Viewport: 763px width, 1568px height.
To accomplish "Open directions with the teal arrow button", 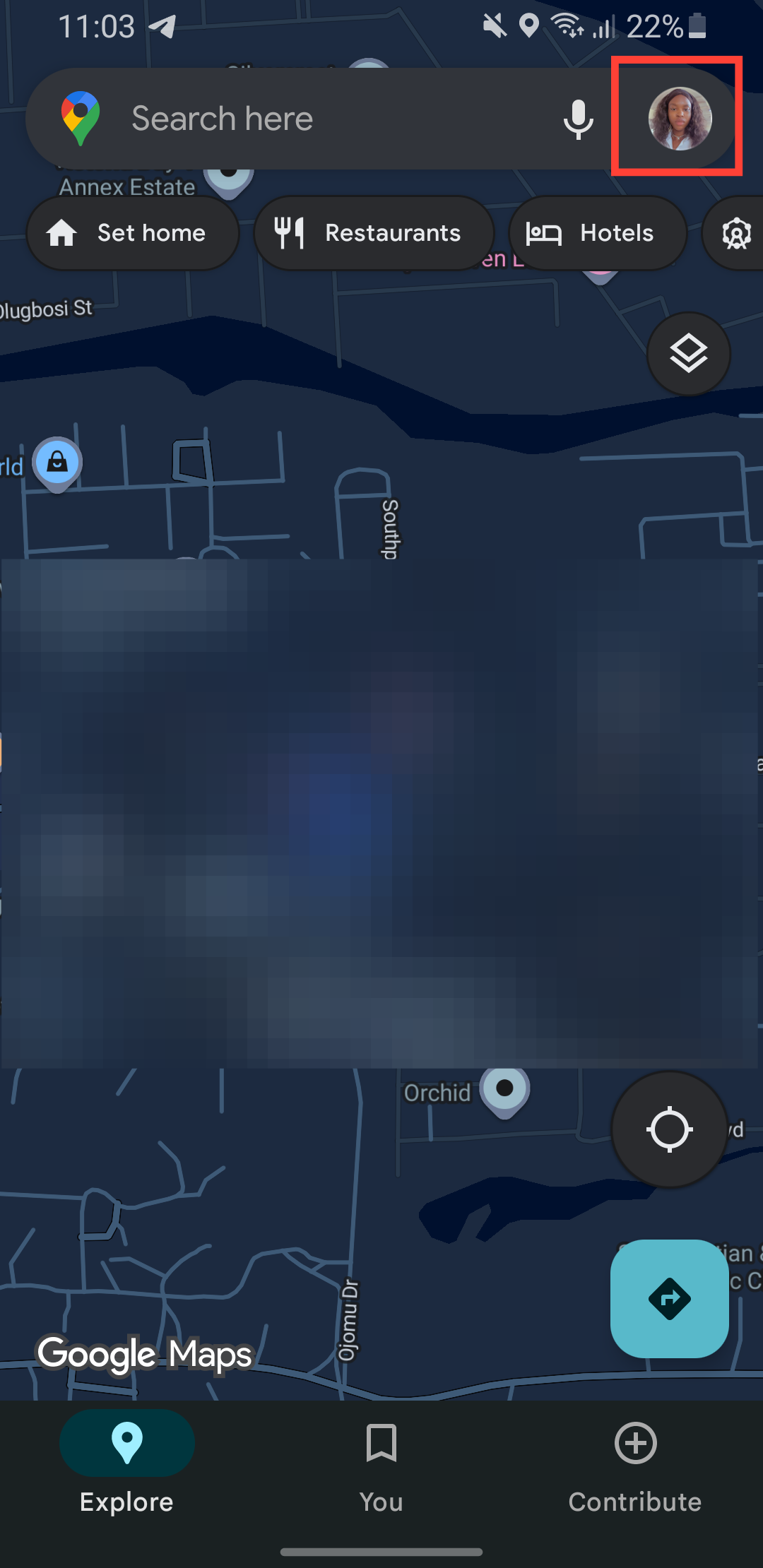I will (x=669, y=1298).
